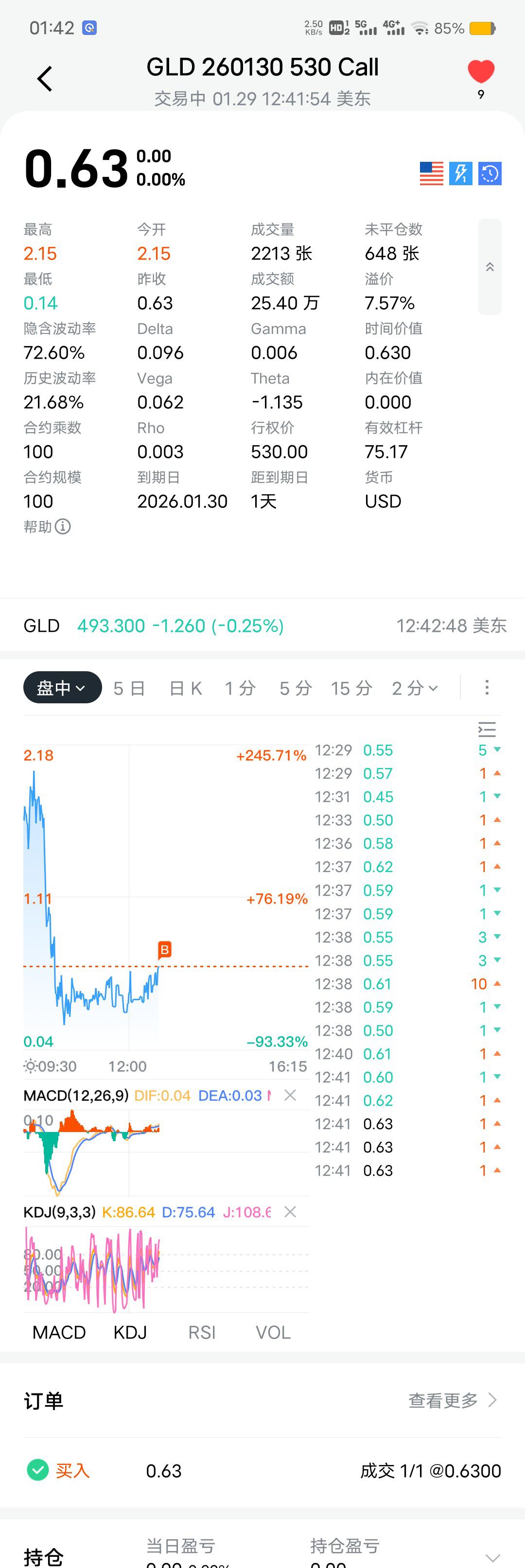Go back using the top-left arrow

point(44,79)
